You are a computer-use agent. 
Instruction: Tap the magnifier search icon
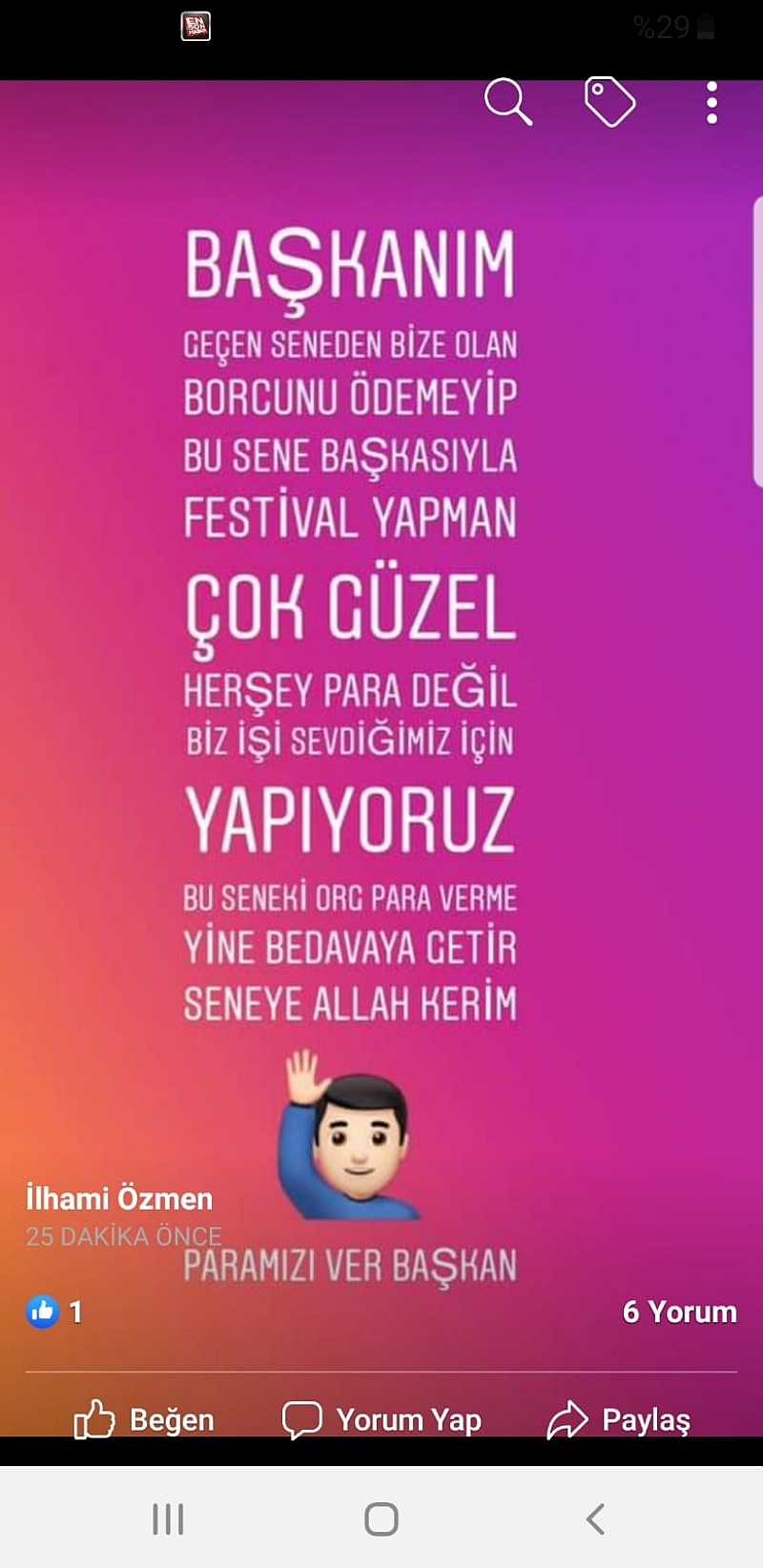[x=507, y=101]
